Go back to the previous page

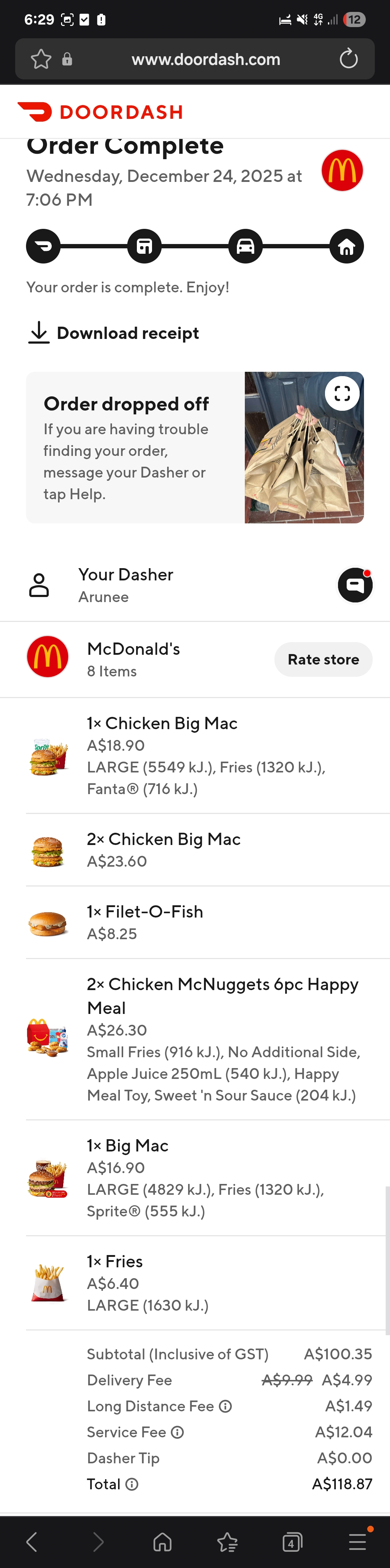[x=32, y=1542]
